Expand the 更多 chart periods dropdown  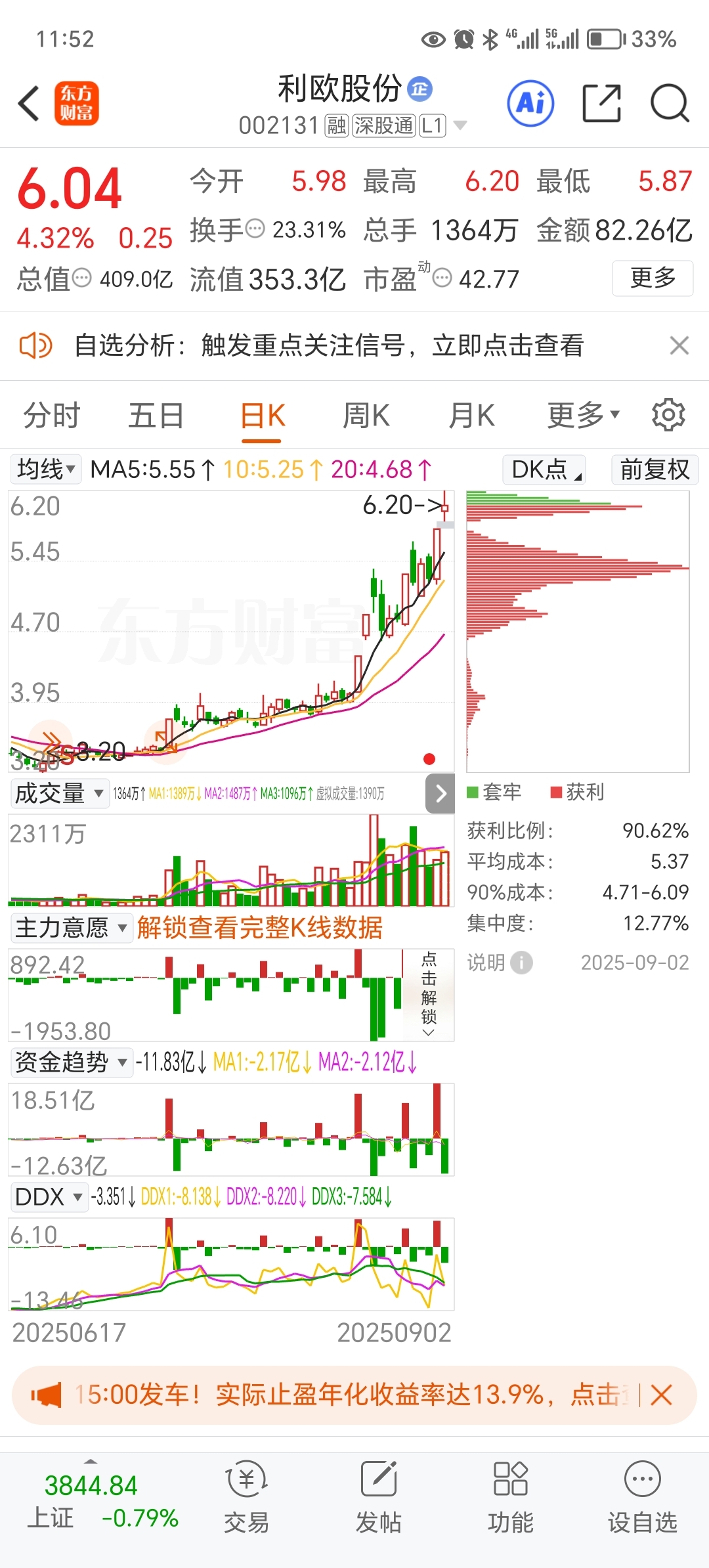[x=584, y=415]
